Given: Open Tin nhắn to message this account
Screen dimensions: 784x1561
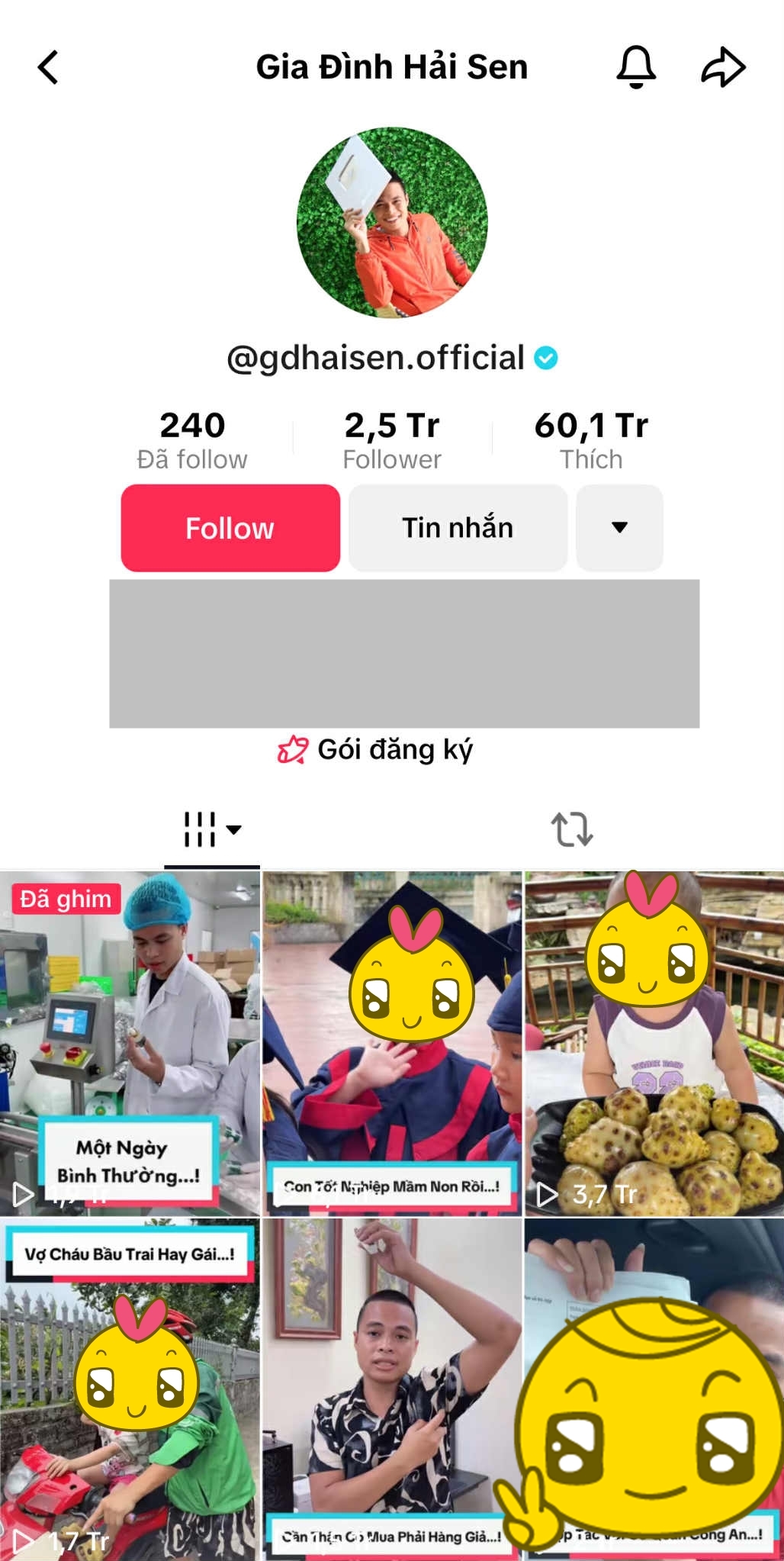Looking at the screenshot, I should click(458, 528).
